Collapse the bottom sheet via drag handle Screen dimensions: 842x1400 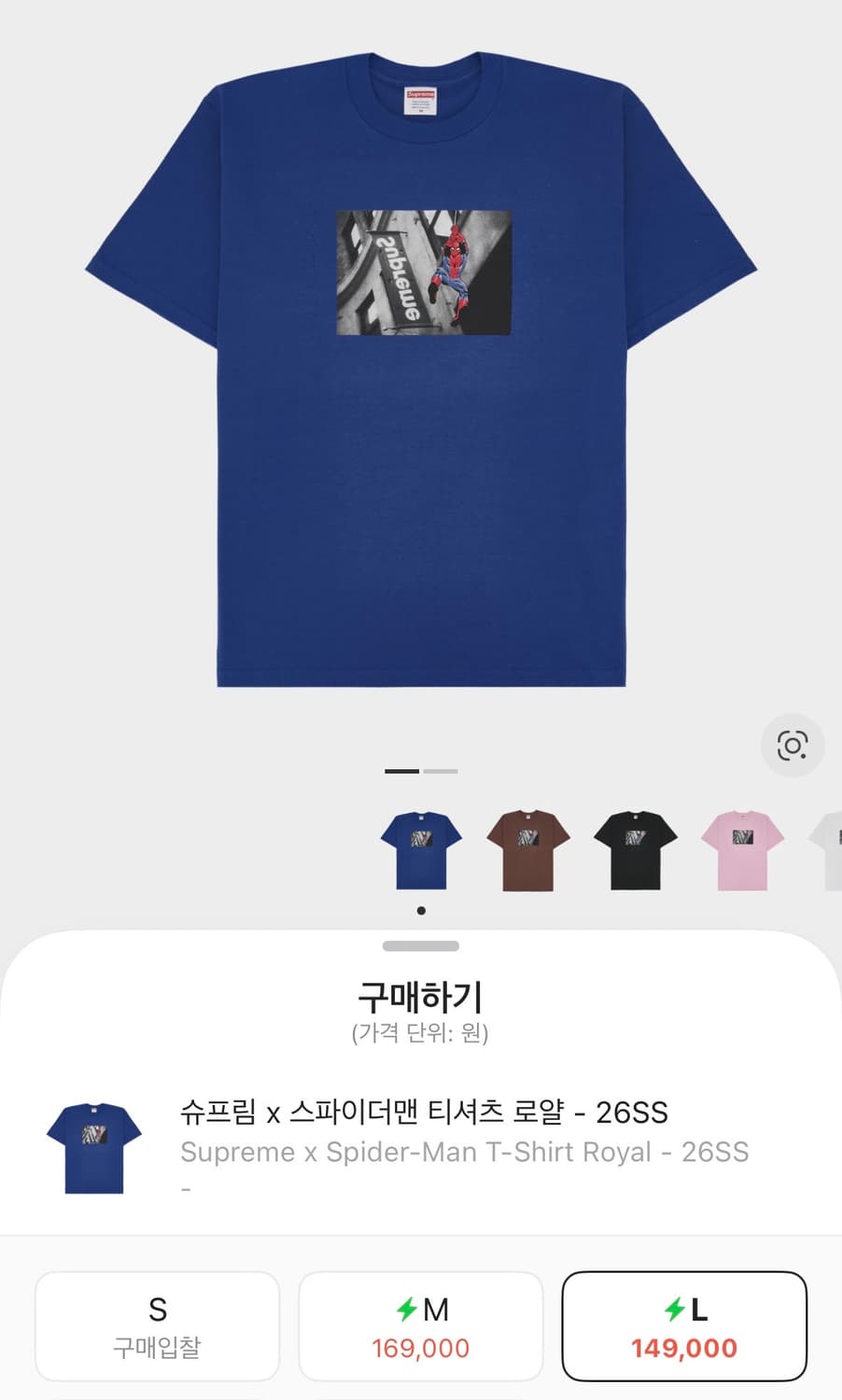(x=420, y=944)
